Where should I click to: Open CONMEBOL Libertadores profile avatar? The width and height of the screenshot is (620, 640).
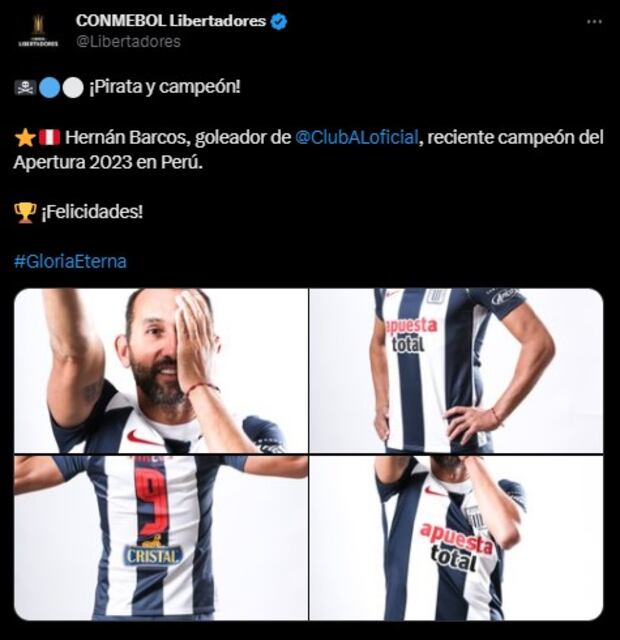(38, 30)
